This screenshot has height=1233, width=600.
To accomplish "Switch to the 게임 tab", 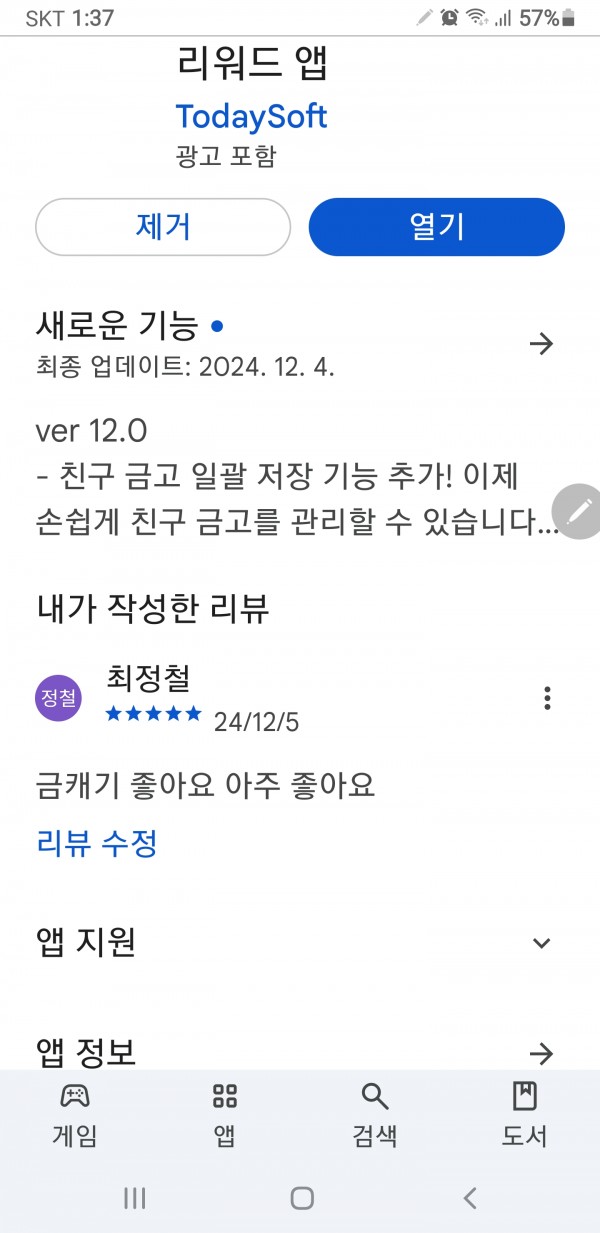I will pyautogui.click(x=75, y=1114).
